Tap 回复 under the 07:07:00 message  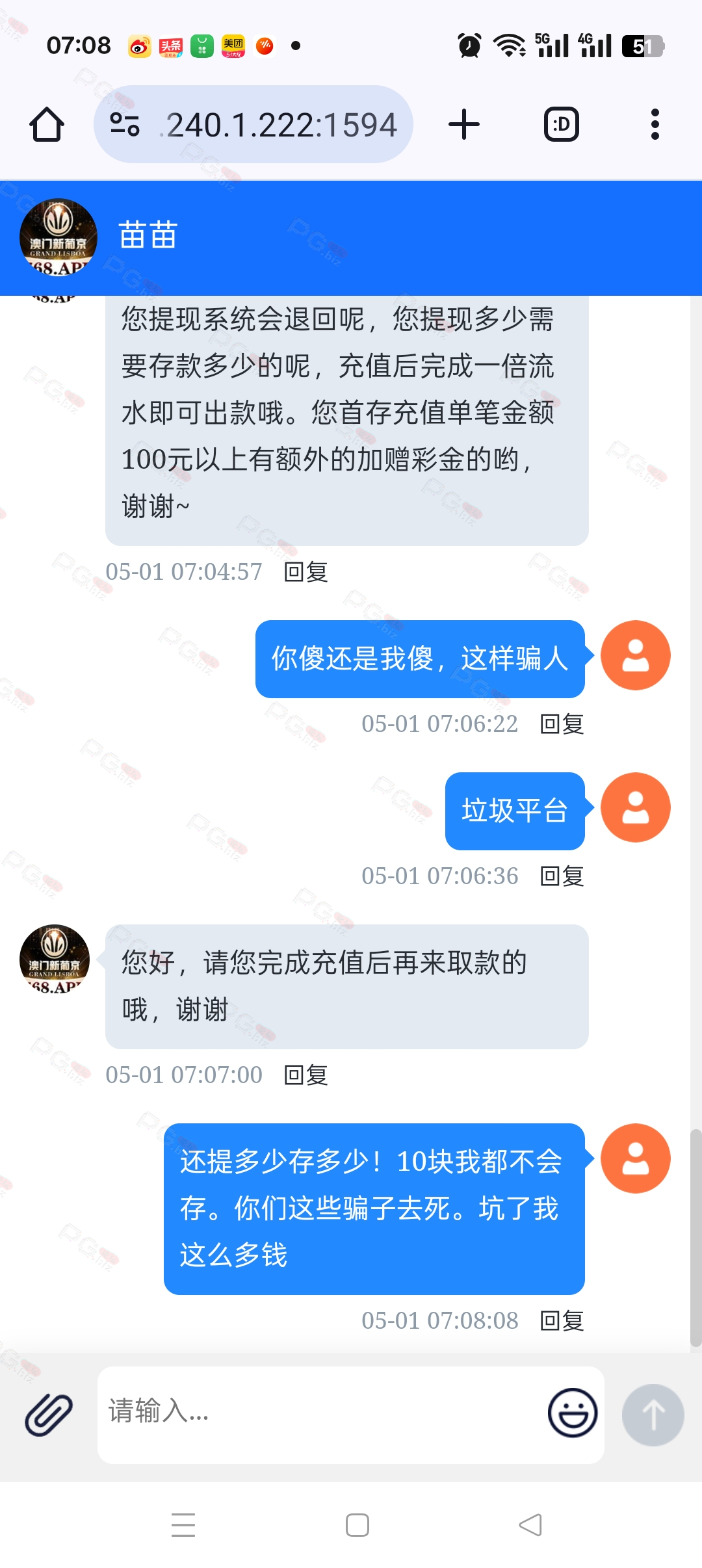pyautogui.click(x=306, y=1075)
